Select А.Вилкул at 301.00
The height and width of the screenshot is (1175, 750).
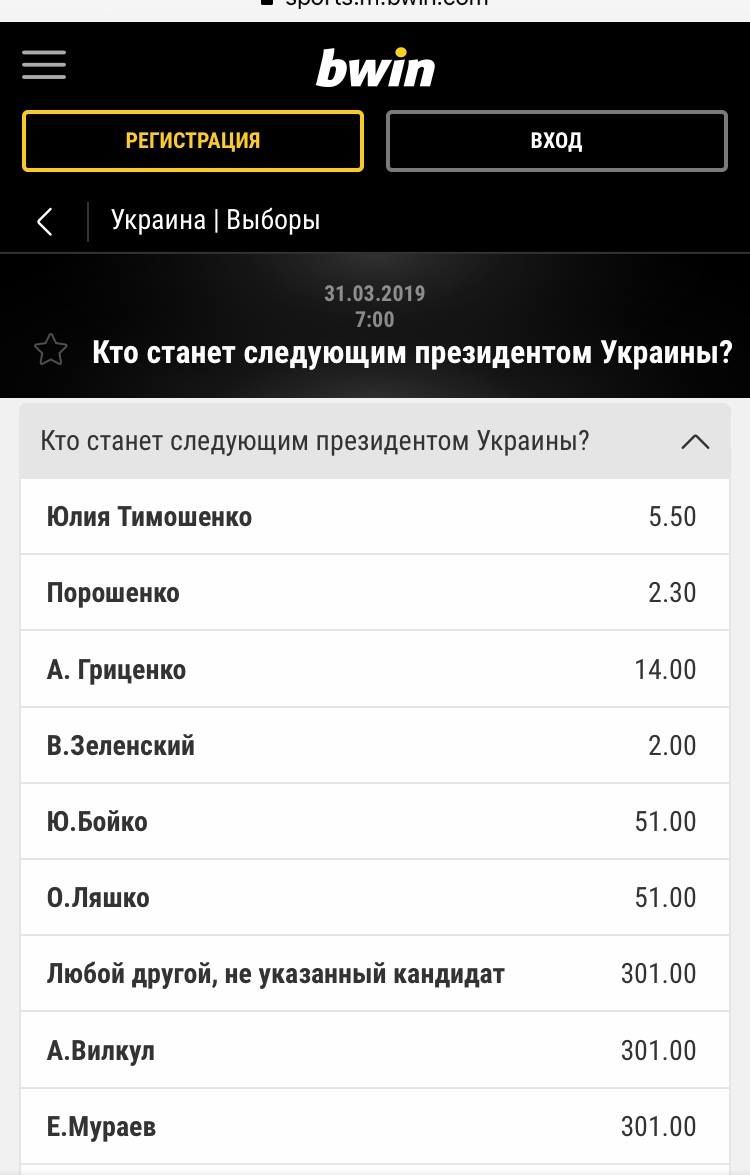[x=375, y=1051]
